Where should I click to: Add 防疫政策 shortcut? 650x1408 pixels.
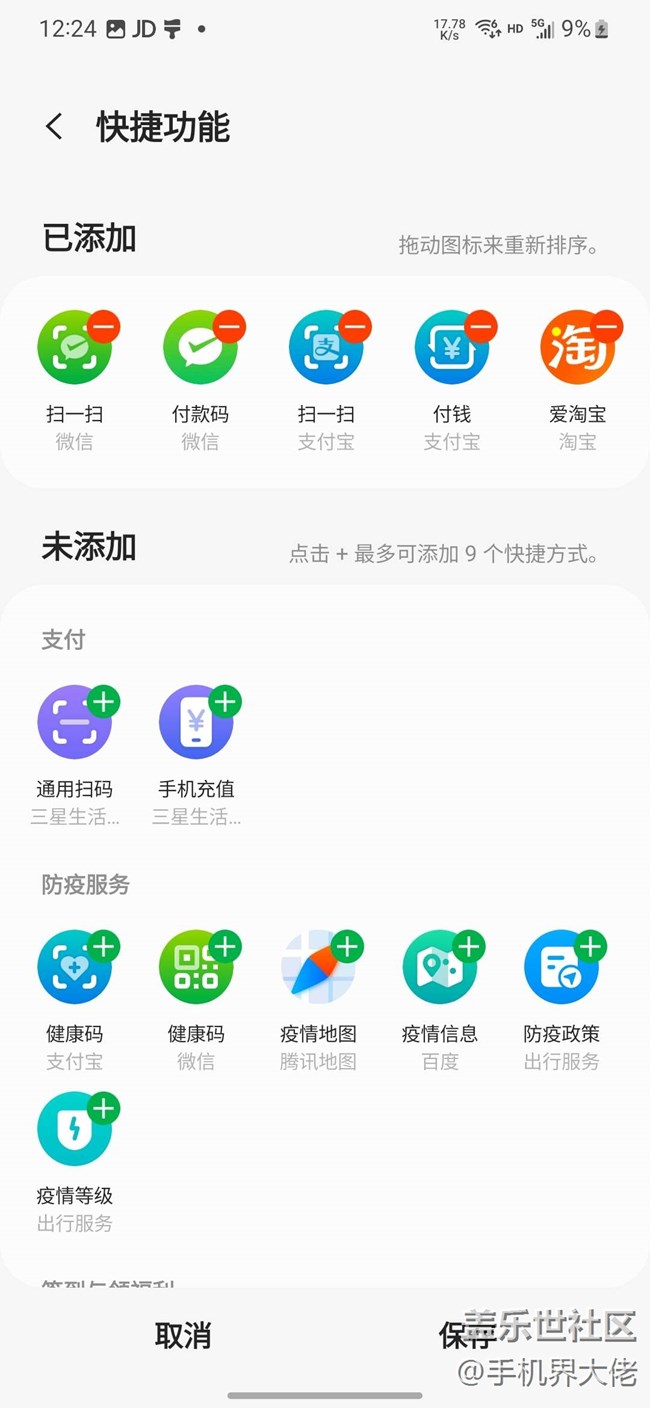tap(591, 946)
